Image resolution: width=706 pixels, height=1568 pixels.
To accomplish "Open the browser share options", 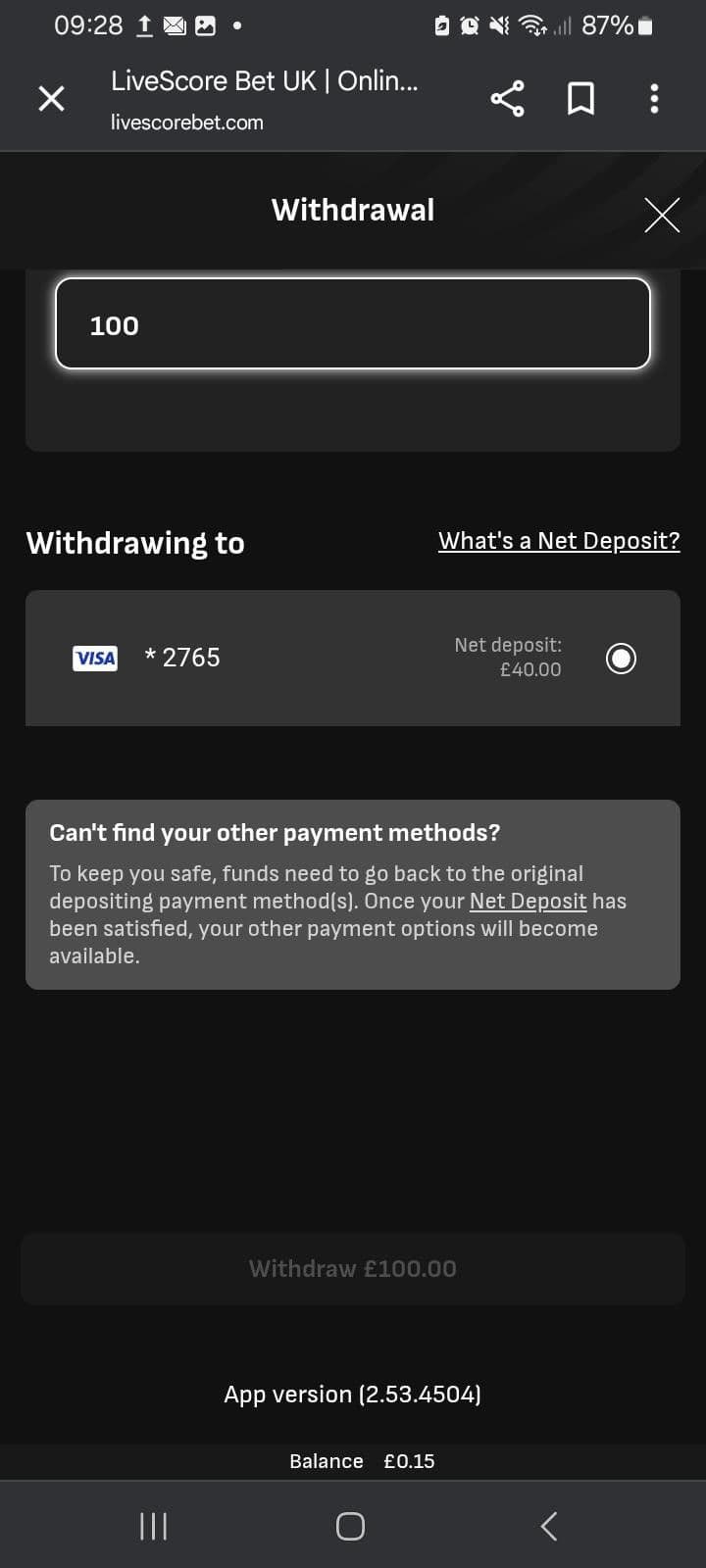I will point(507,98).
